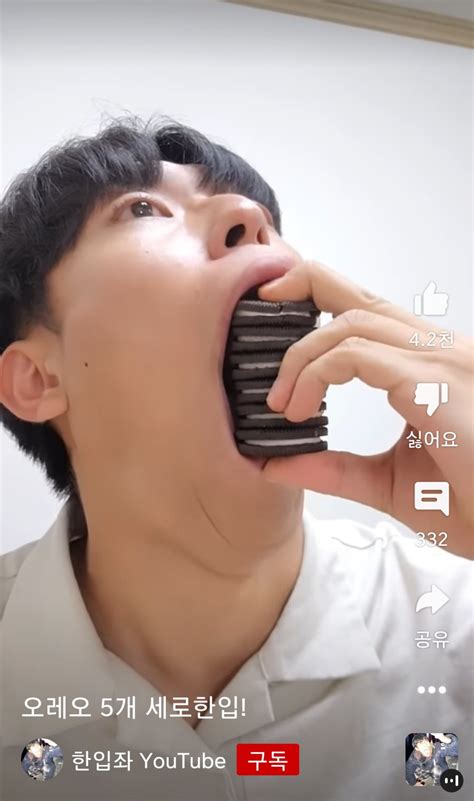
Task: Open the three-dot more options menu
Action: pos(432,690)
